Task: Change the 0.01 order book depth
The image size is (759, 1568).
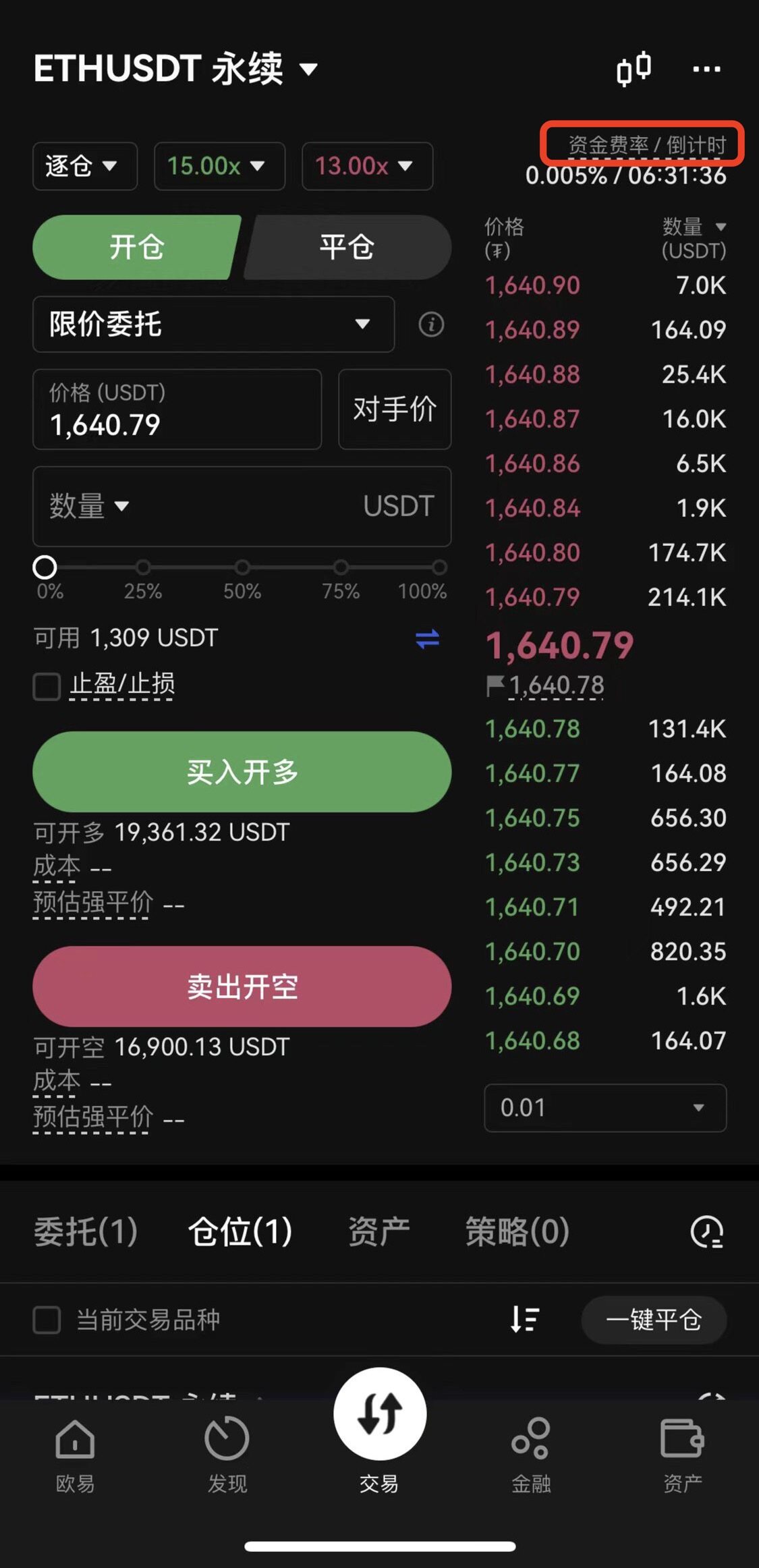Action: 605,1107
